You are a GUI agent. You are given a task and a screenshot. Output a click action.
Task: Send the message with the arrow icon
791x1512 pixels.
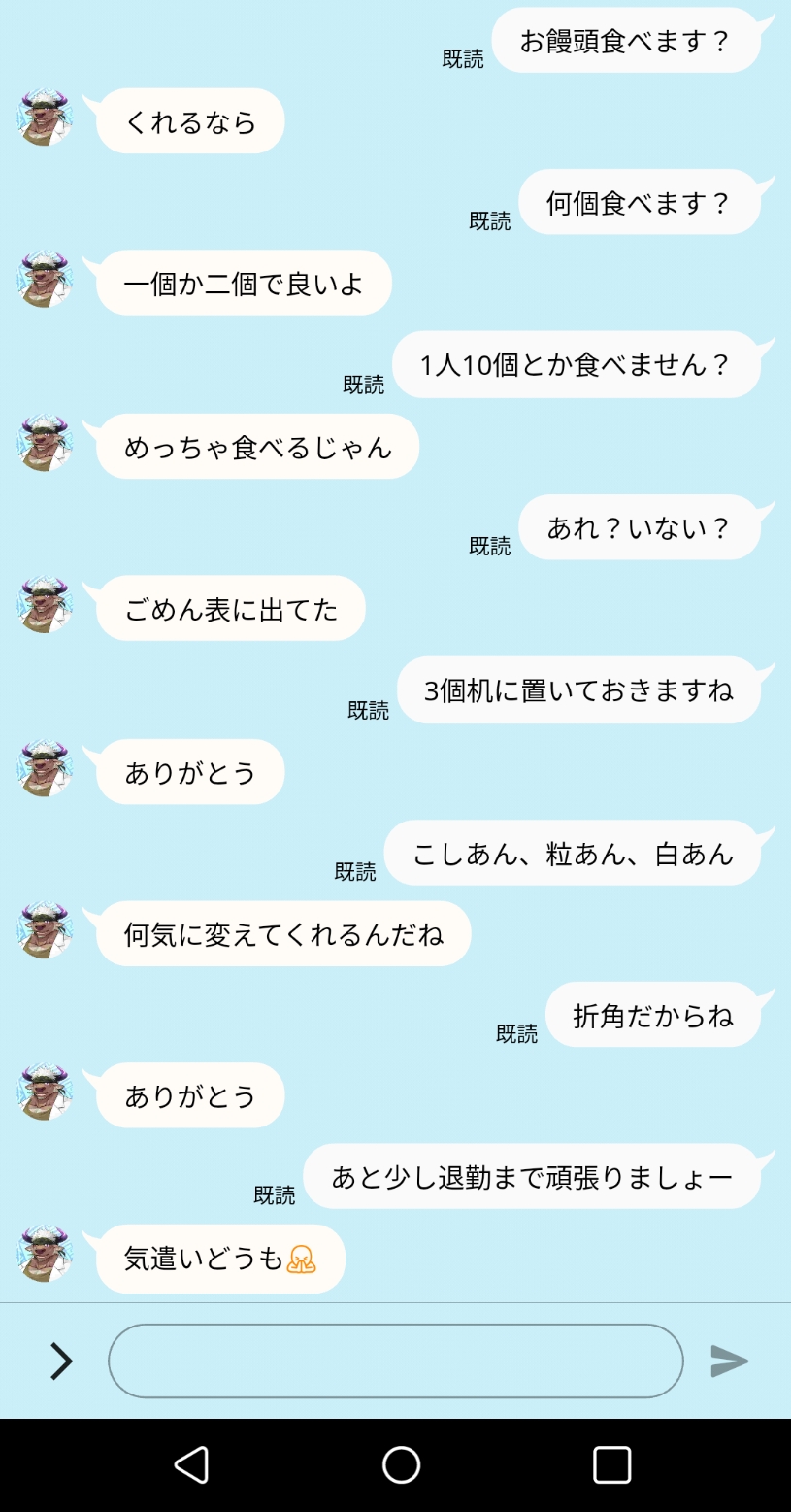coord(729,1361)
